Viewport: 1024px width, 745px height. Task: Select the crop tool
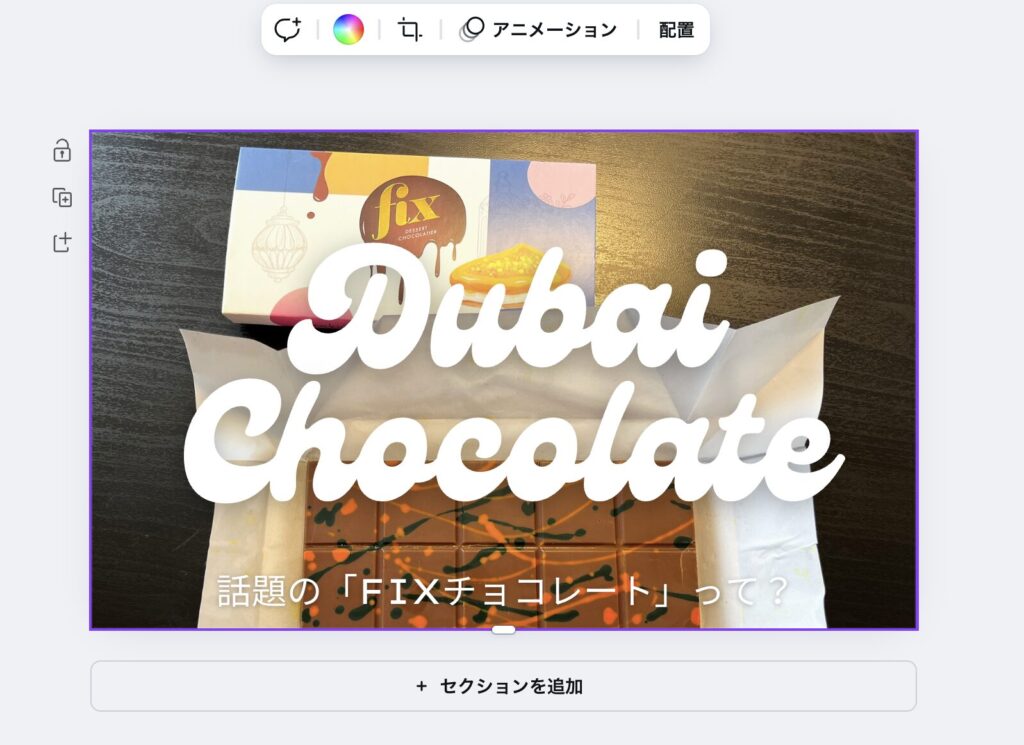[409, 30]
